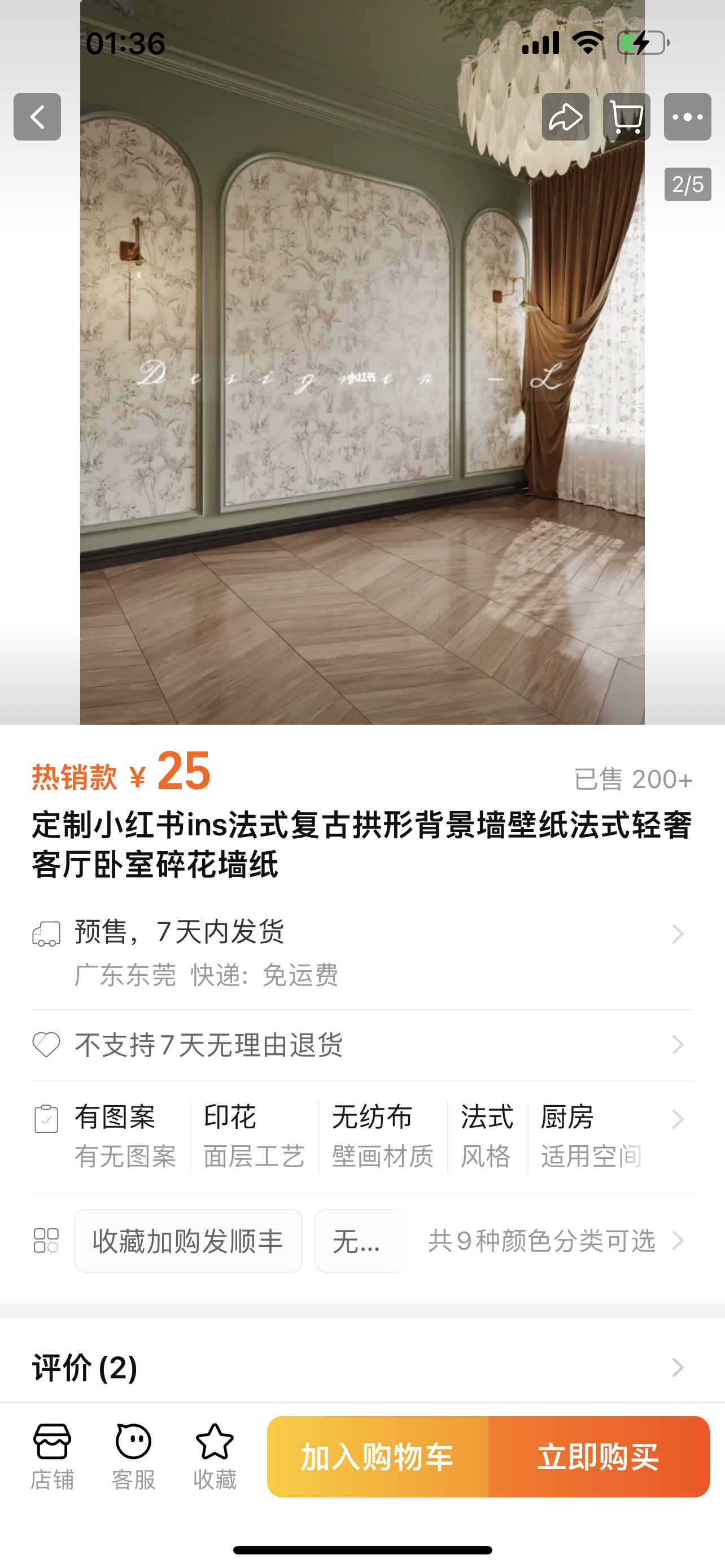Add this item to 收藏 favorites
Image resolution: width=725 pixels, height=1568 pixels.
pyautogui.click(x=215, y=1457)
